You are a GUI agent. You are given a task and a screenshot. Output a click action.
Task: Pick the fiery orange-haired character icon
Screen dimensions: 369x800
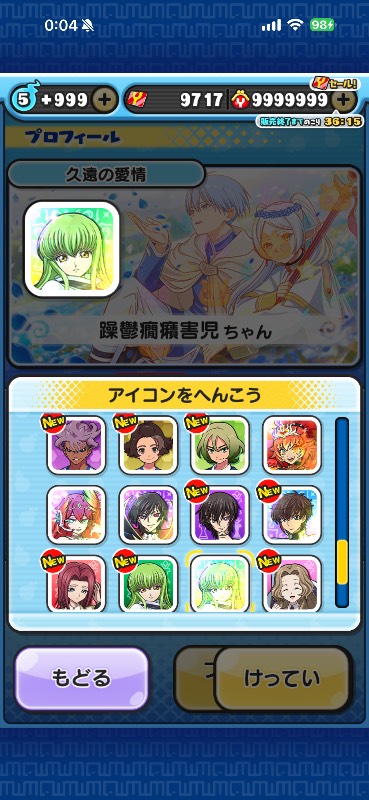tap(292, 445)
